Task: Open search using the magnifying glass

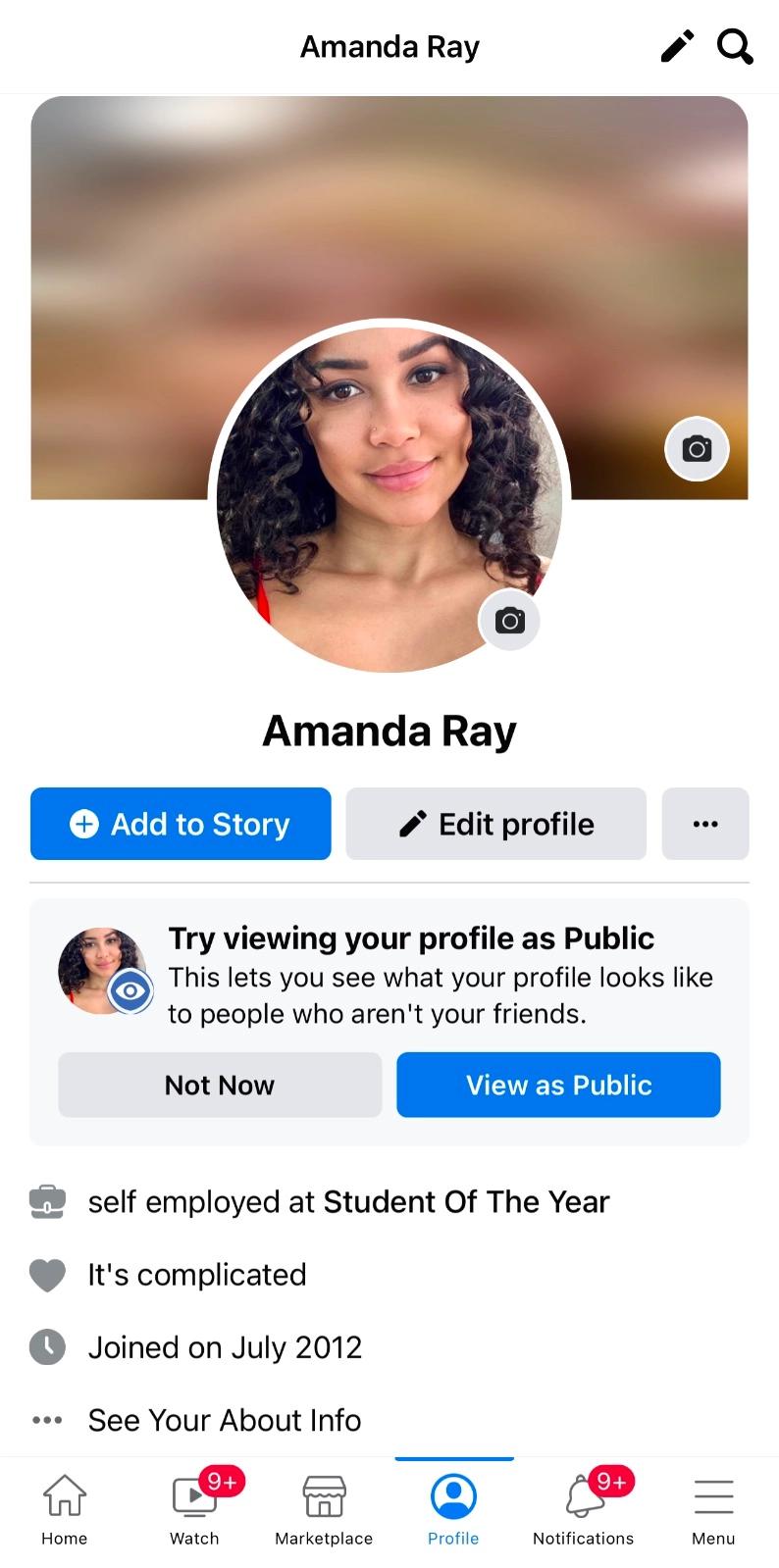Action: [x=735, y=46]
